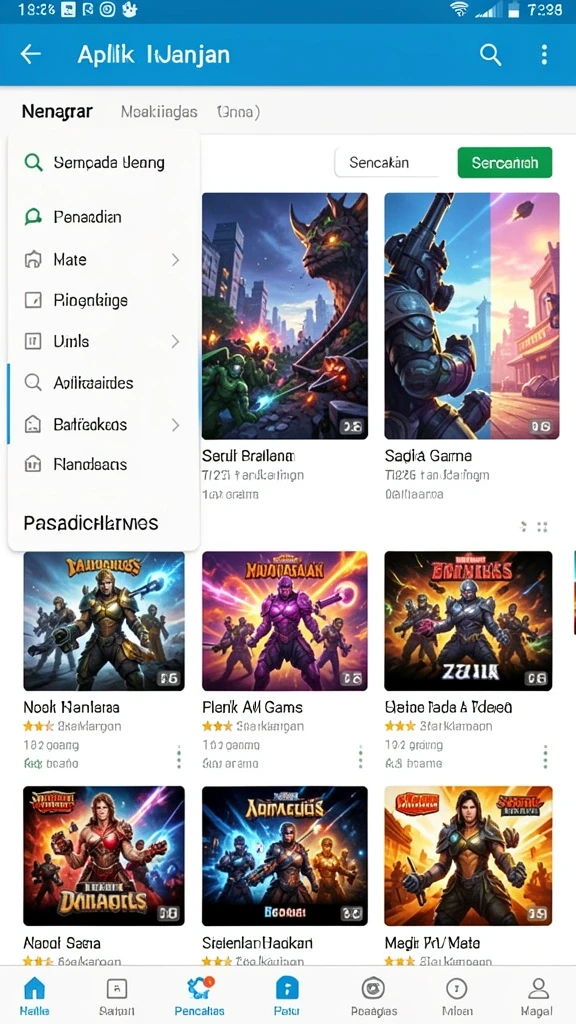
Task: Open the Penardian menu item
Action: pos(103,217)
